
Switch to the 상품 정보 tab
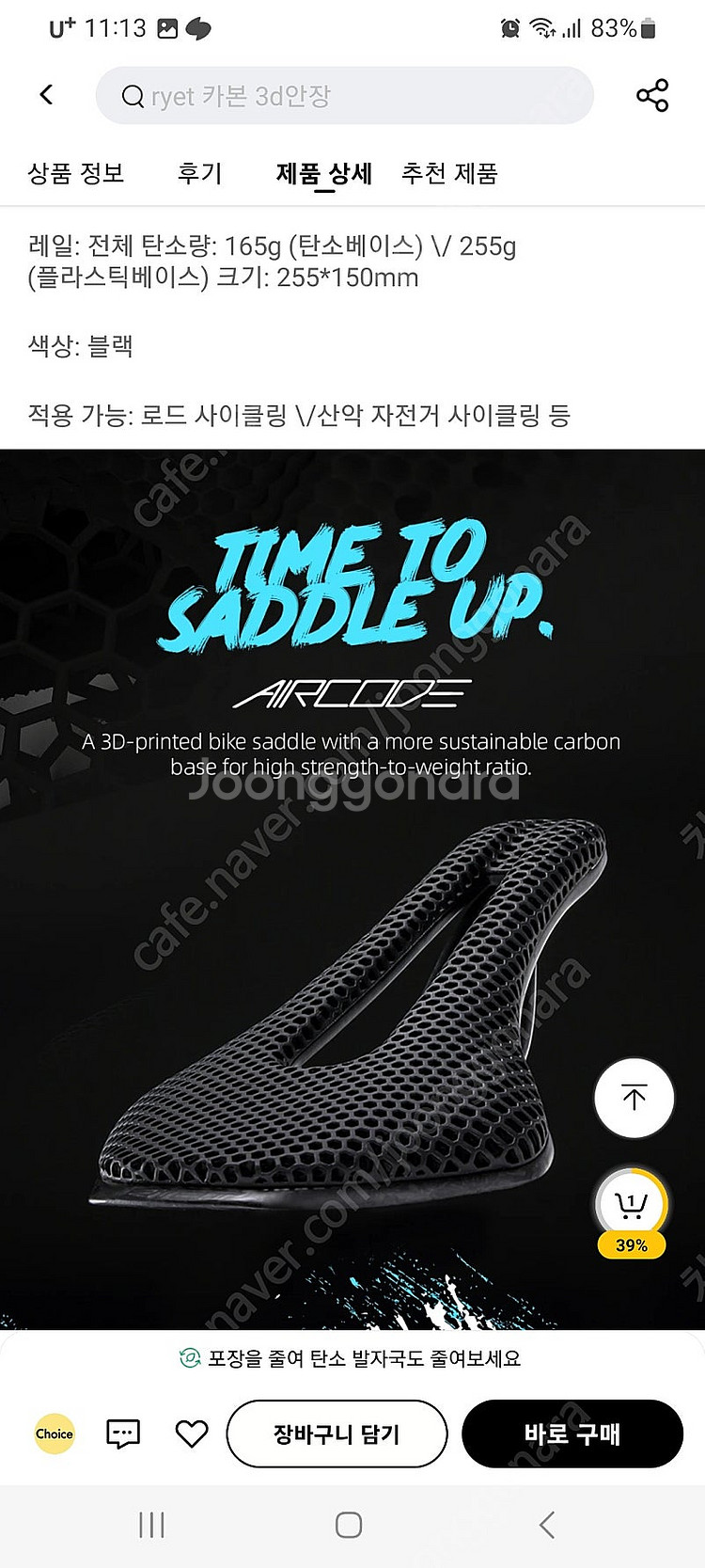coord(76,173)
